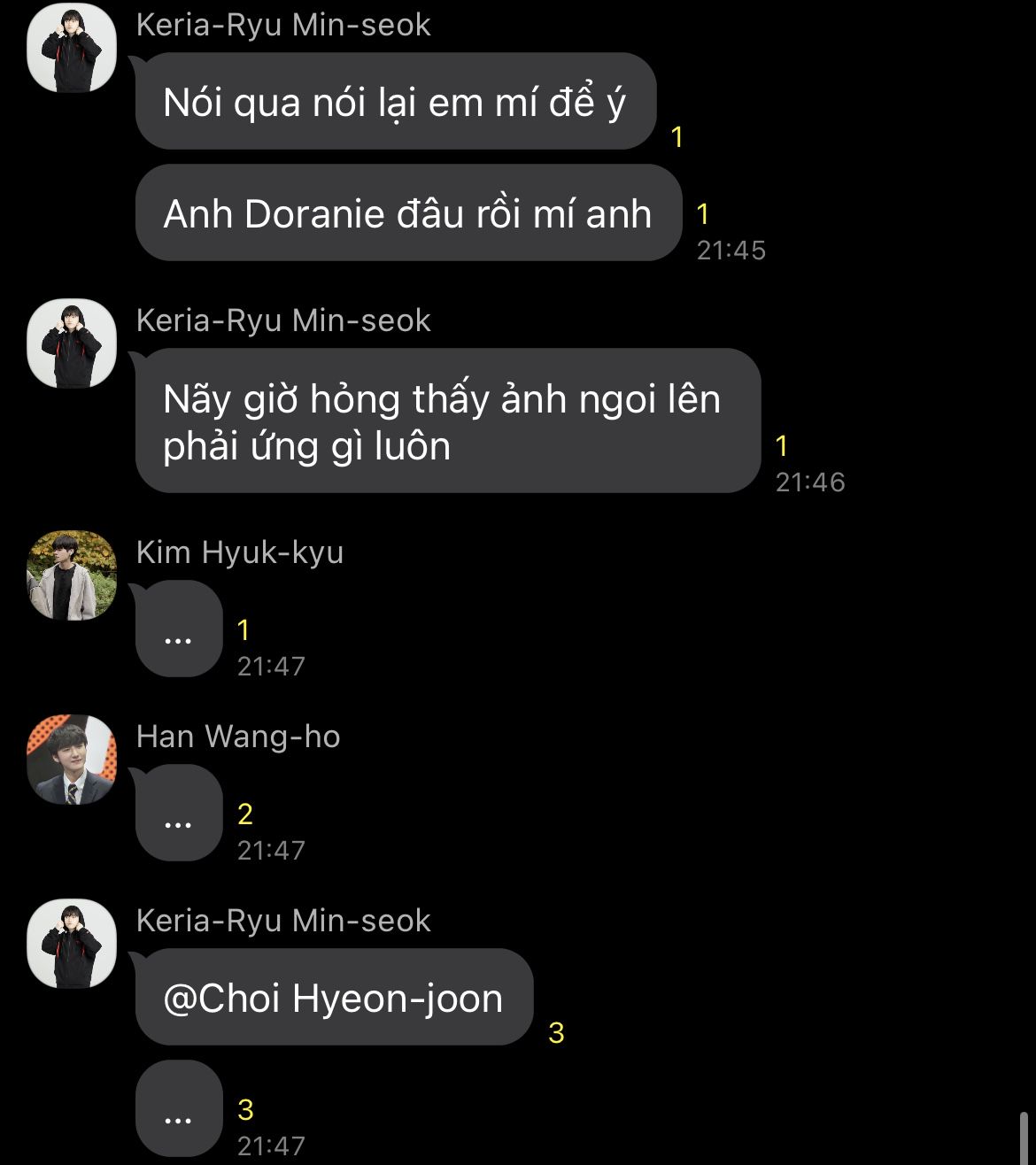Screen dimensions: 1036x1165
Task: Open Kim Hyuk-kyu's profile picture
Action: 72,575
